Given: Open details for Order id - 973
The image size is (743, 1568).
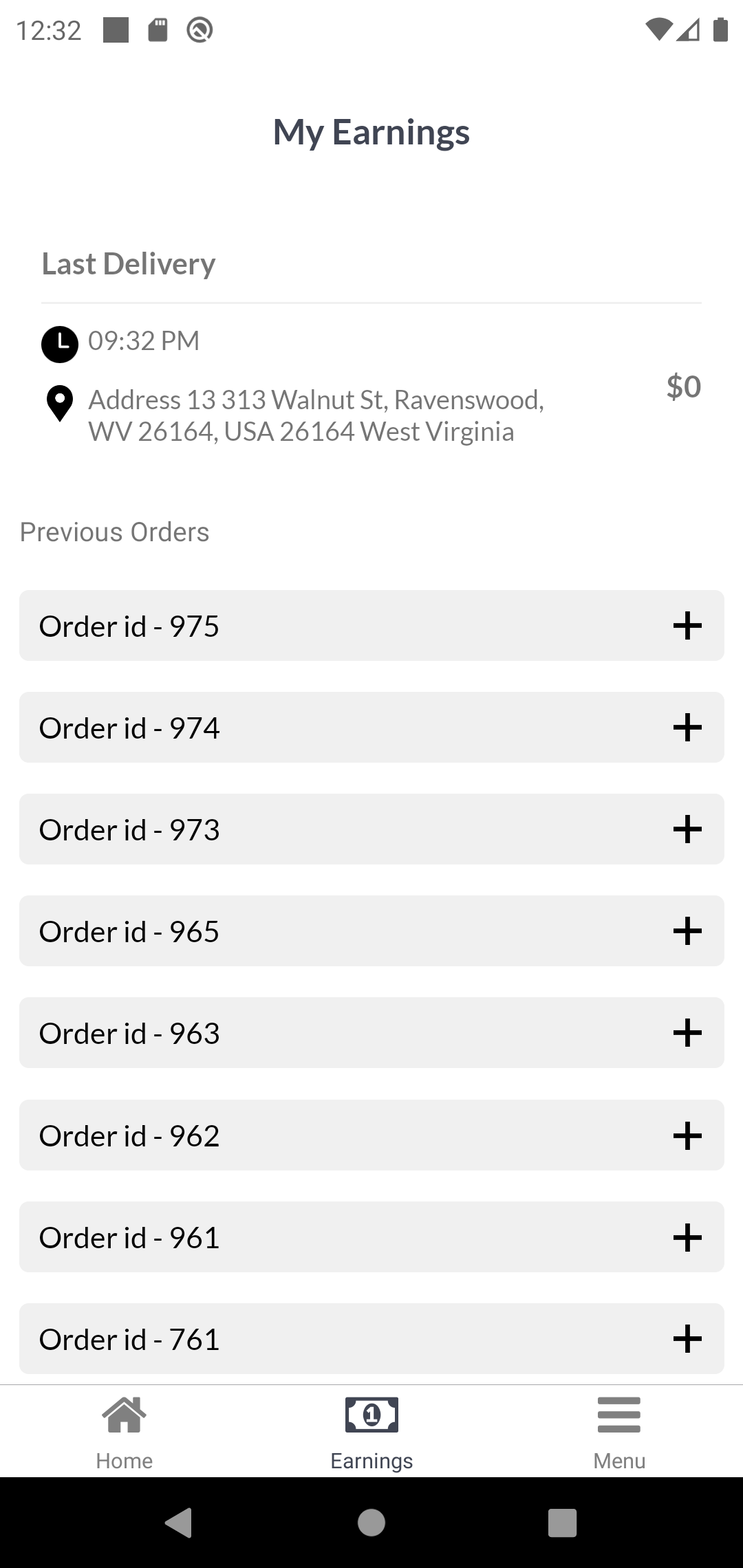Looking at the screenshot, I should pyautogui.click(x=687, y=829).
